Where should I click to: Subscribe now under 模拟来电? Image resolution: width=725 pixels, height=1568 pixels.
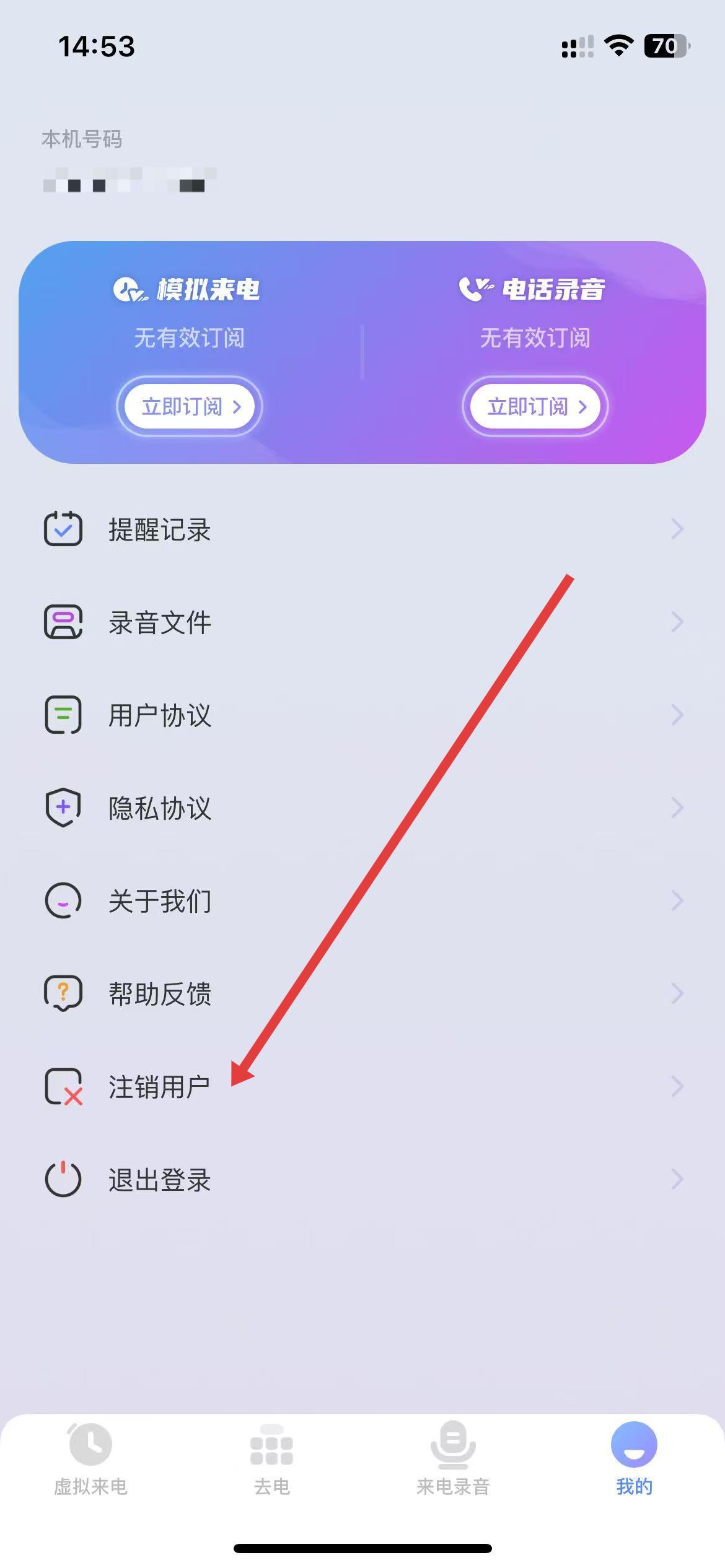[x=190, y=406]
